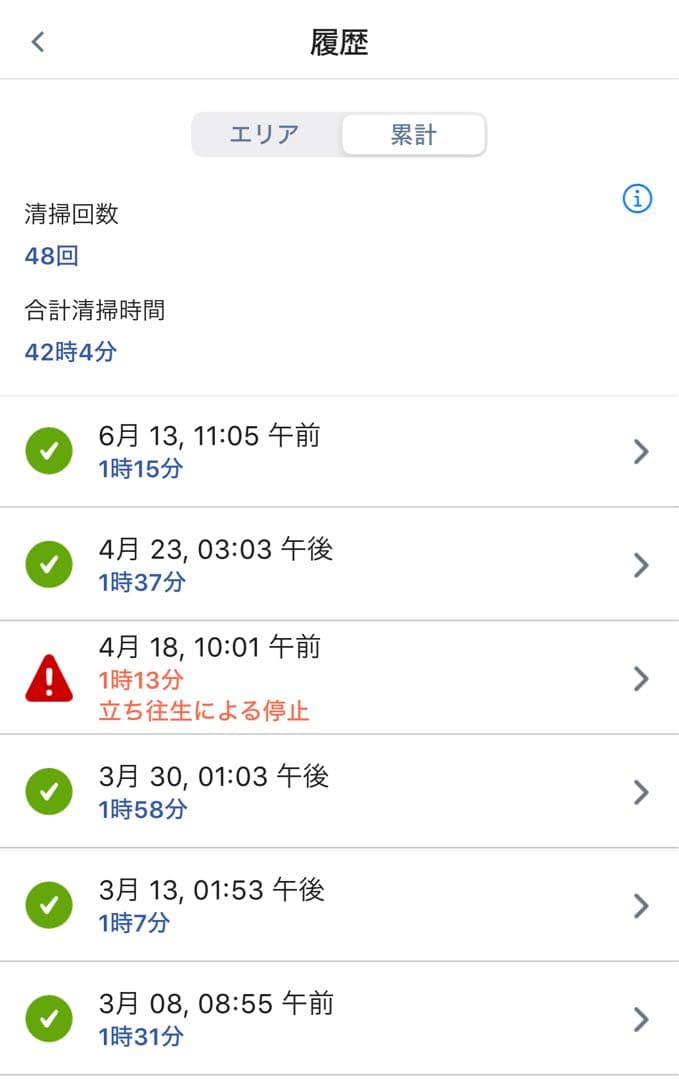Switch to the エリア tab

[265, 135]
